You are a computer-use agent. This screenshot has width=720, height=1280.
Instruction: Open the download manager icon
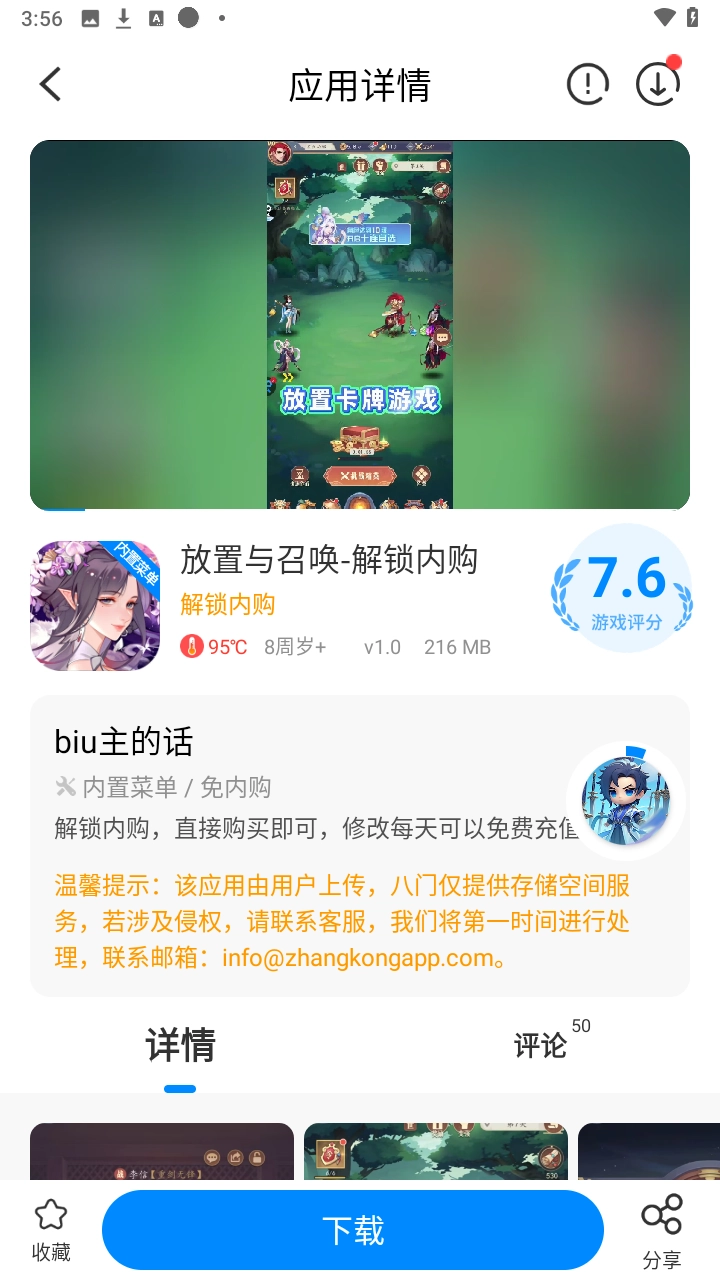click(658, 85)
